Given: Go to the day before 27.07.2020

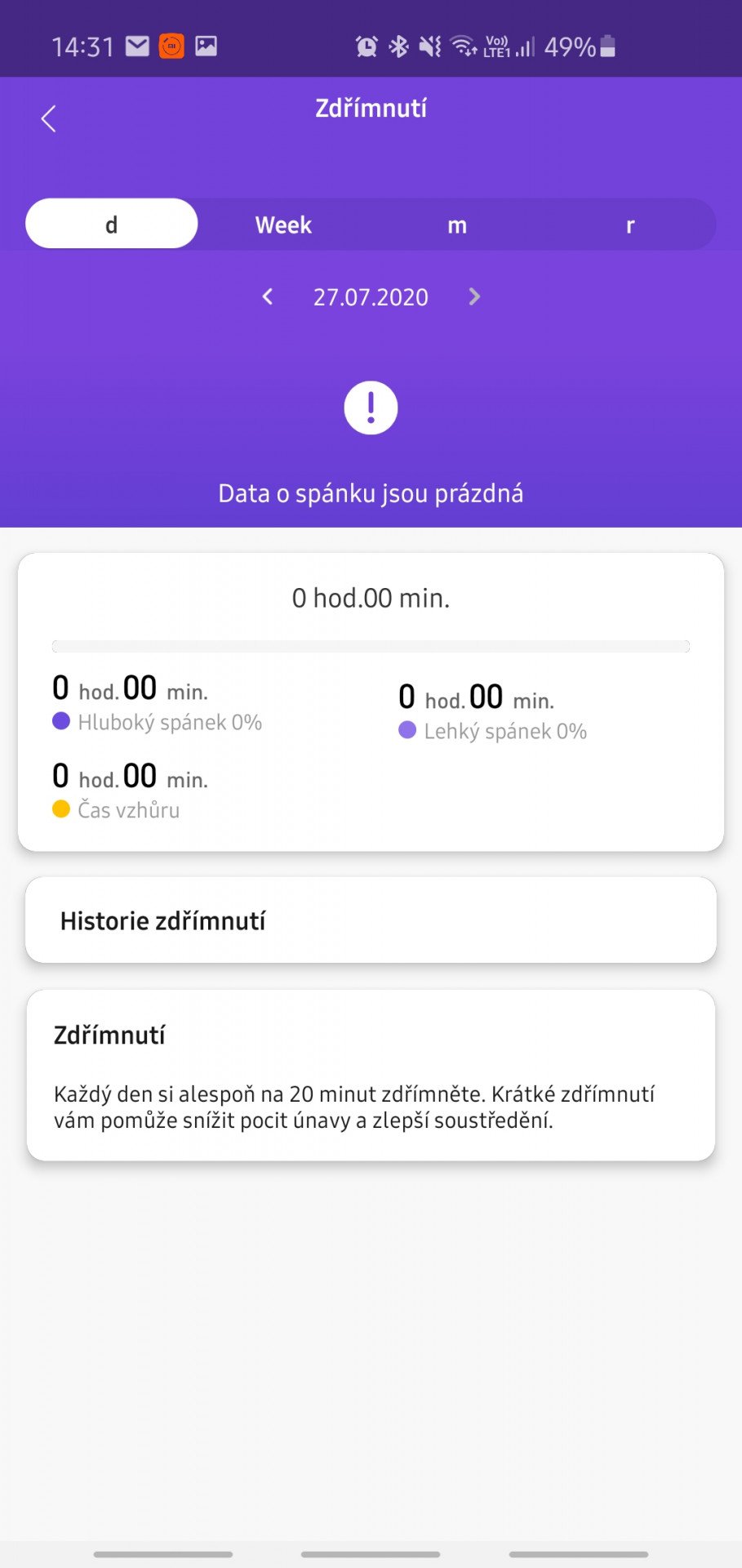Looking at the screenshot, I should [x=267, y=296].
